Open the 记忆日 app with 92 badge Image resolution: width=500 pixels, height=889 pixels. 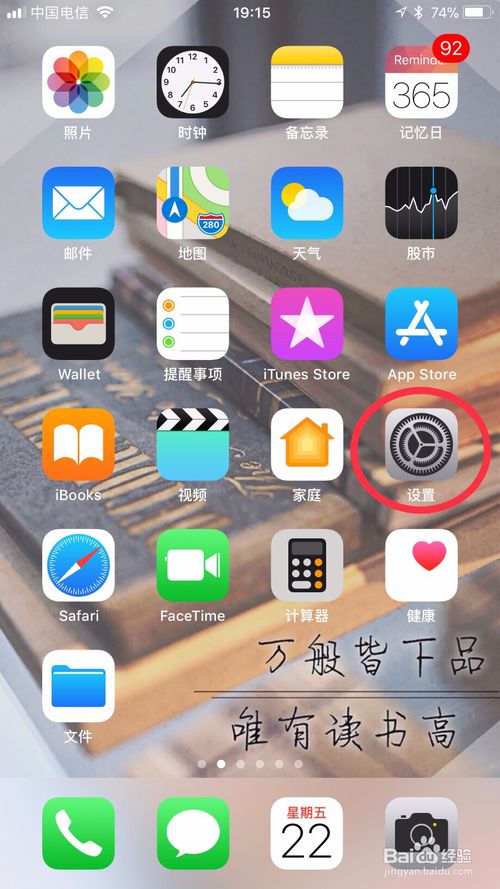point(421,82)
